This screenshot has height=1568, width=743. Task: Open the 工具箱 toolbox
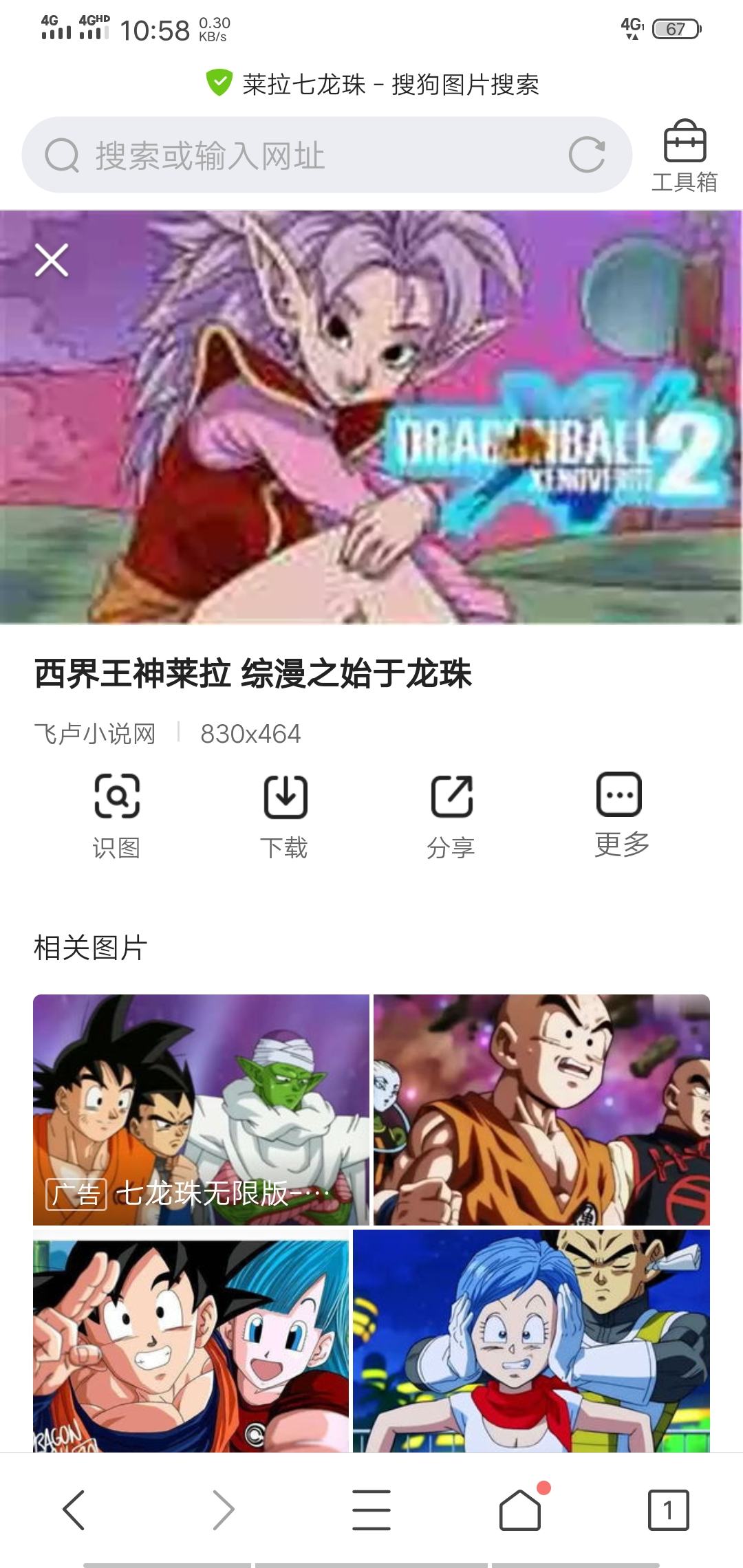(684, 156)
